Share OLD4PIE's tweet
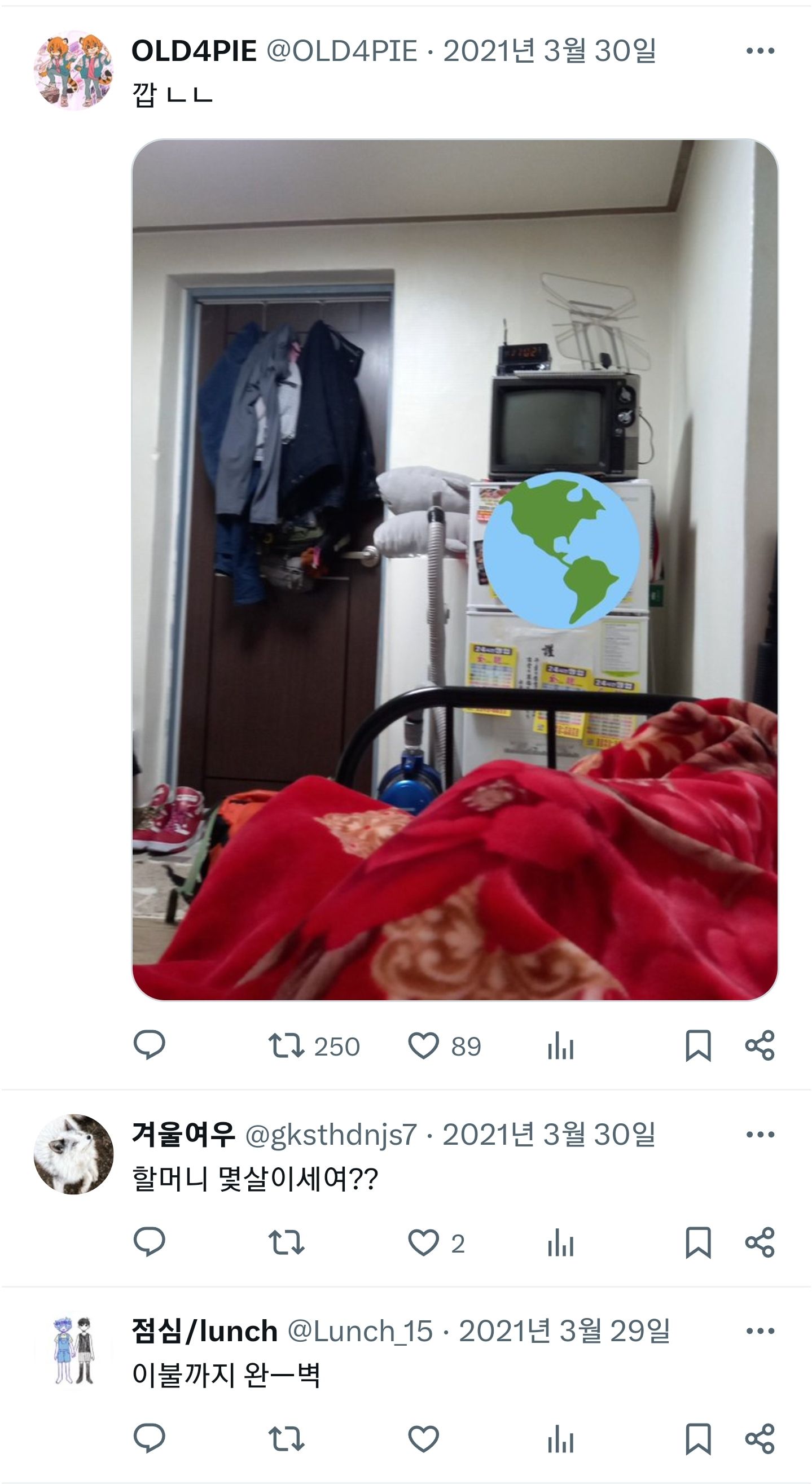Screen dimensions: 812x1484 (x=760, y=1045)
